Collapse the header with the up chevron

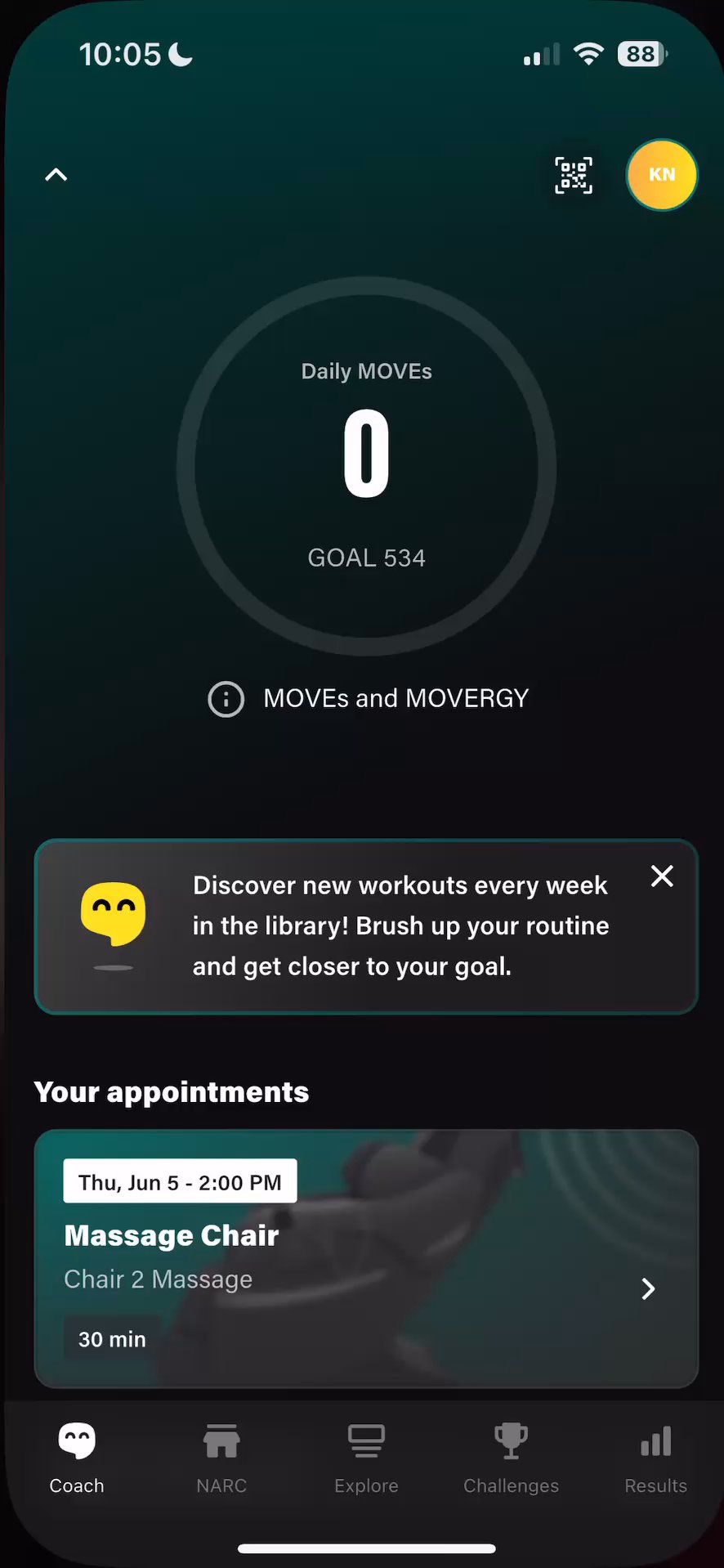click(x=56, y=175)
